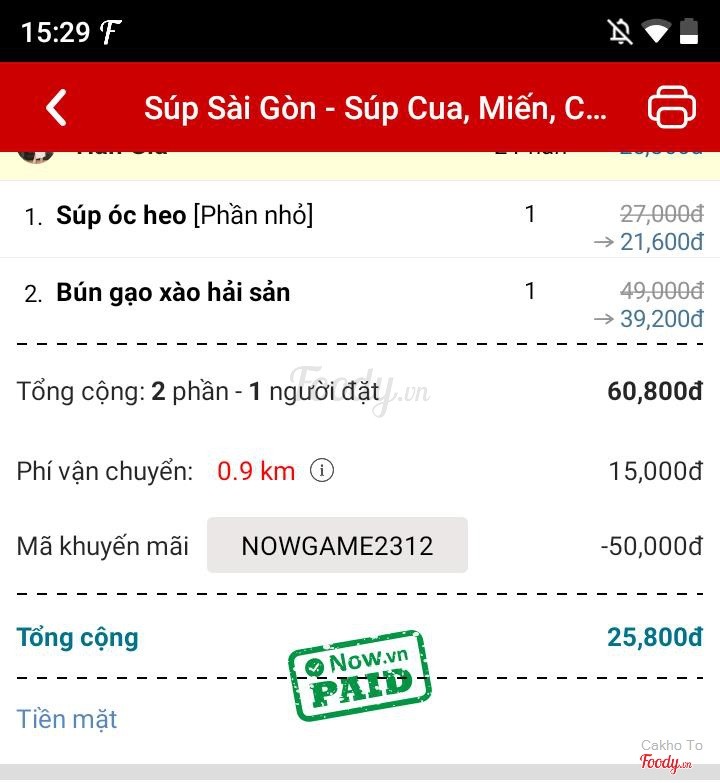The height and width of the screenshot is (783, 720).
Task: Go back using the header arrow
Action: 57,108
